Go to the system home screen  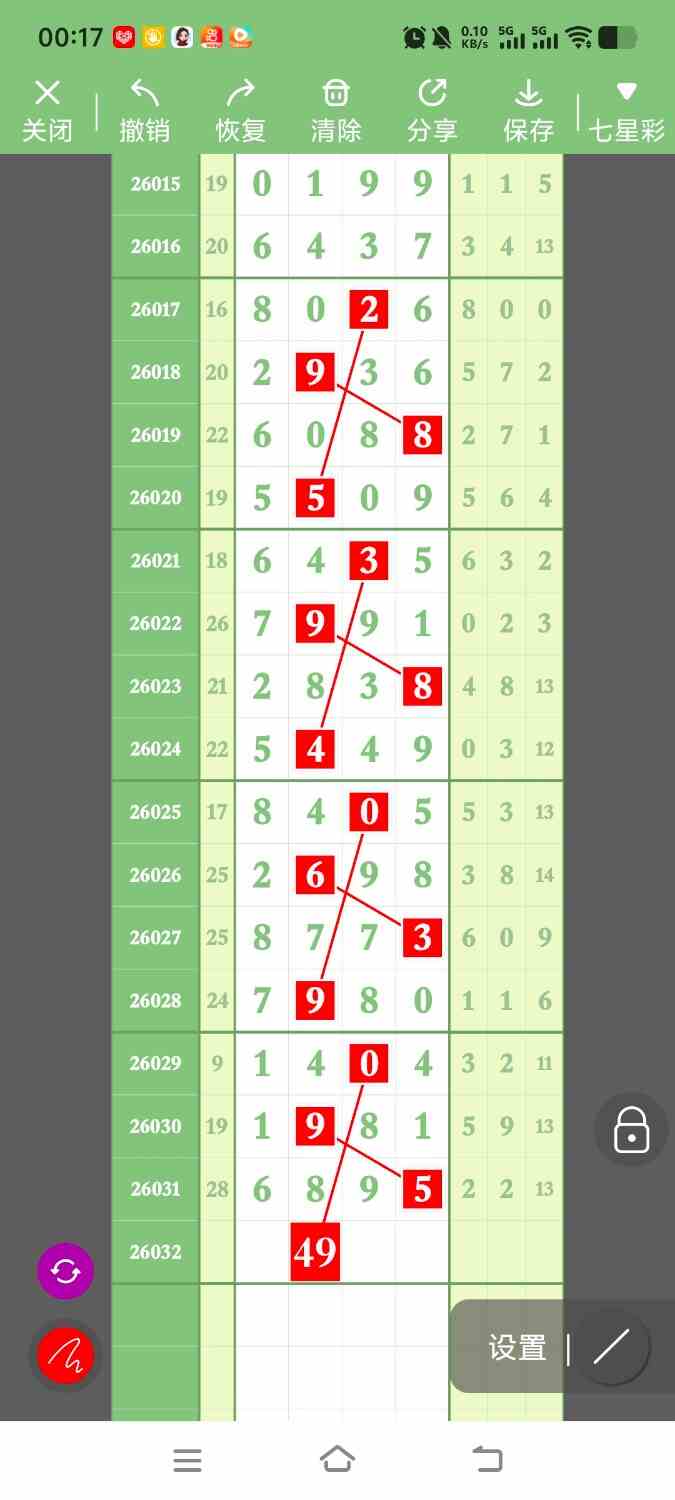(x=337, y=1460)
